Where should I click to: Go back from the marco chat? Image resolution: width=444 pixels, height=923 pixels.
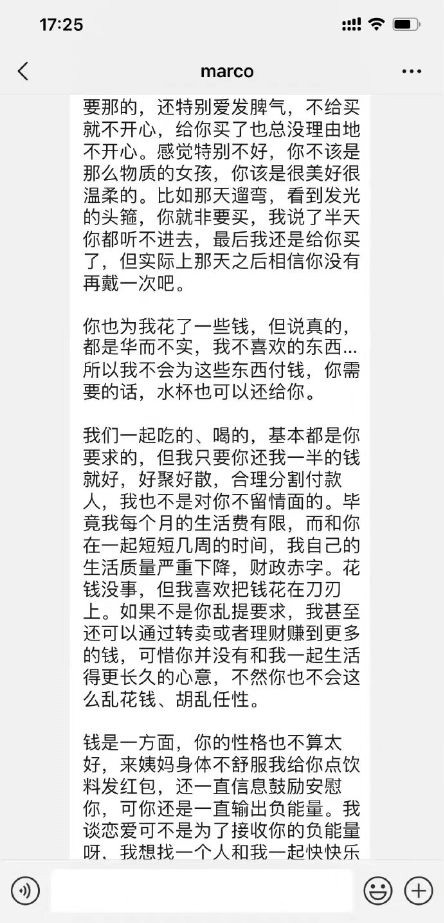[23, 71]
